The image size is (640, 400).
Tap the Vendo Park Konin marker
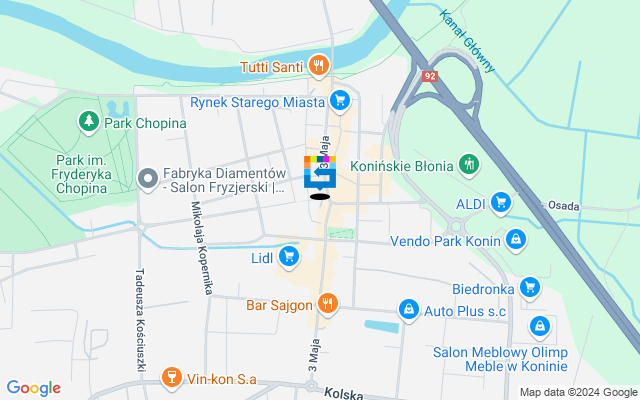click(515, 240)
